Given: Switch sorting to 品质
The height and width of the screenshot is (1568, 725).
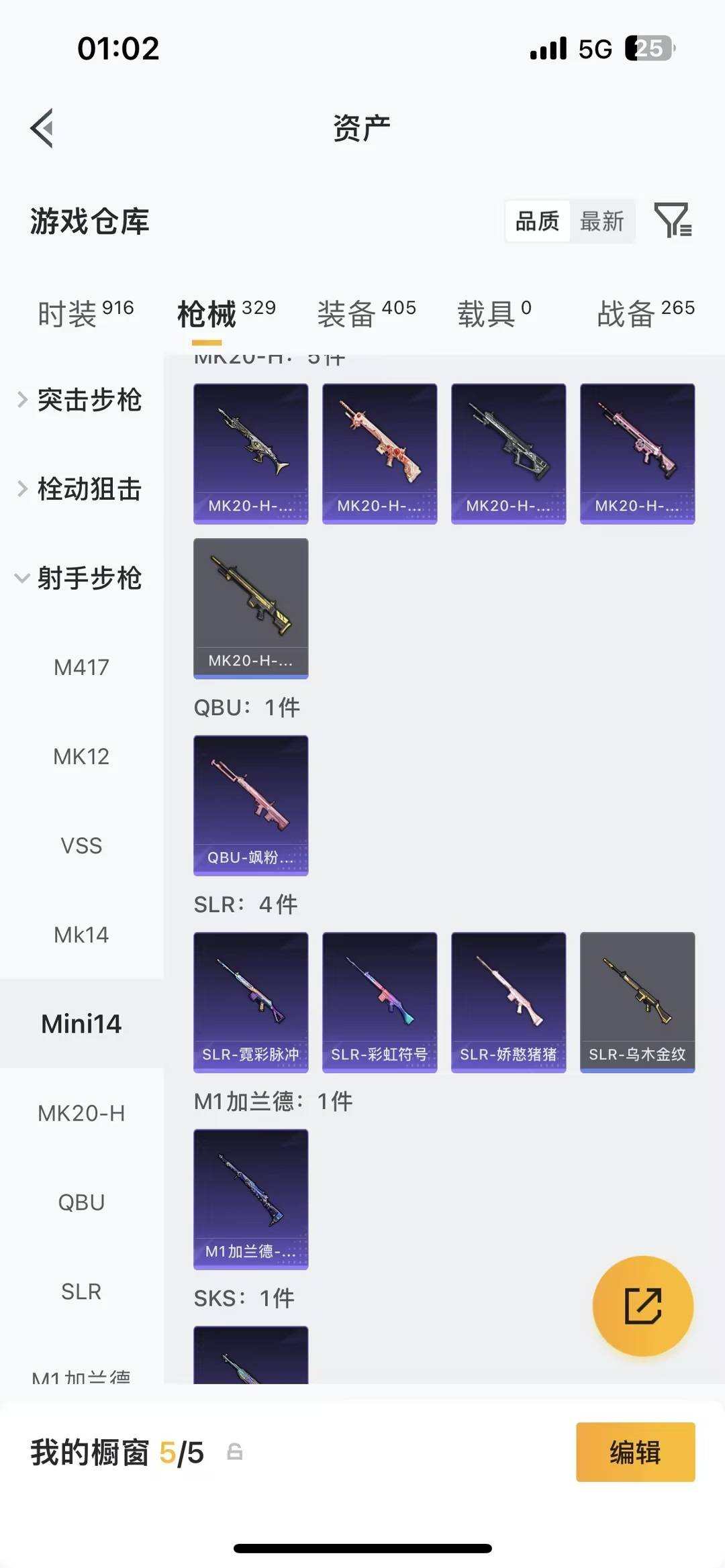Looking at the screenshot, I should 536,221.
